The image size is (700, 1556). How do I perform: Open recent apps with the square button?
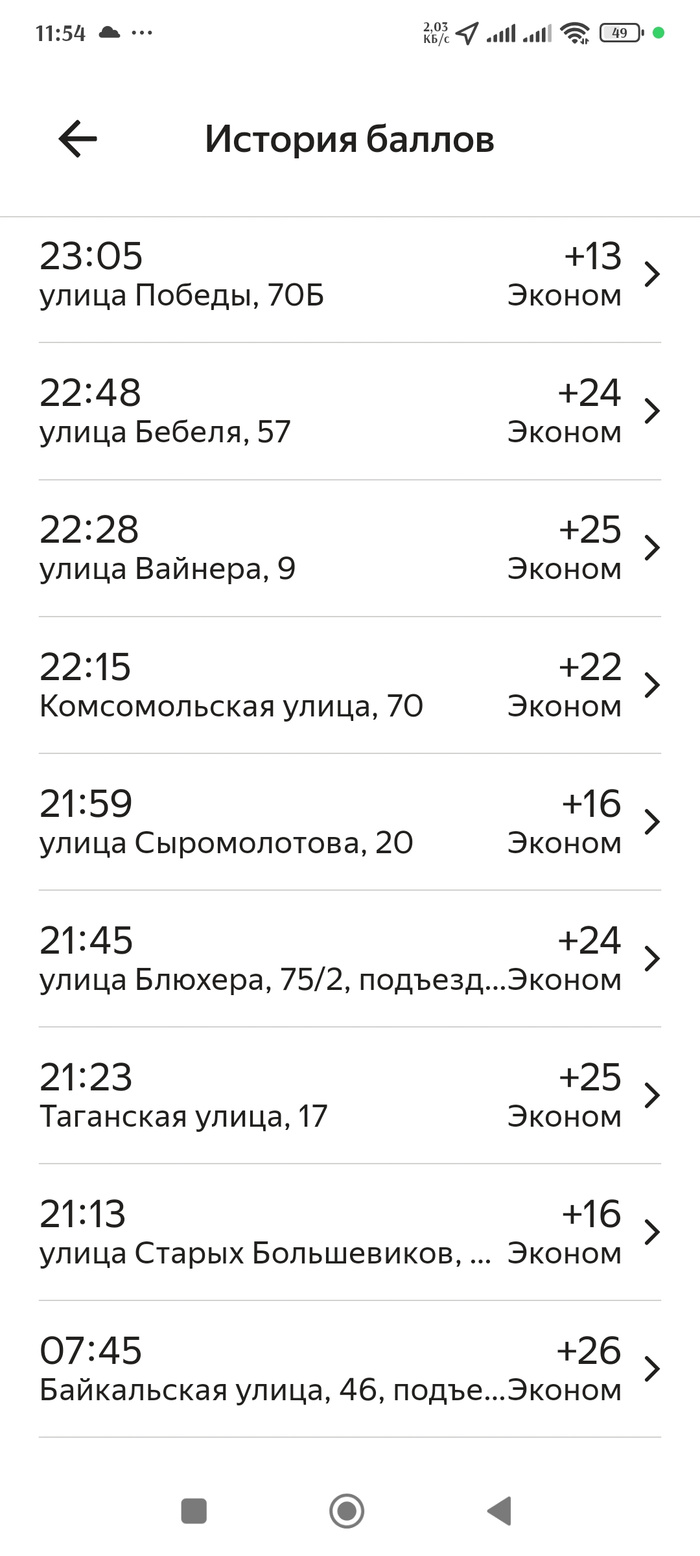(194, 1510)
